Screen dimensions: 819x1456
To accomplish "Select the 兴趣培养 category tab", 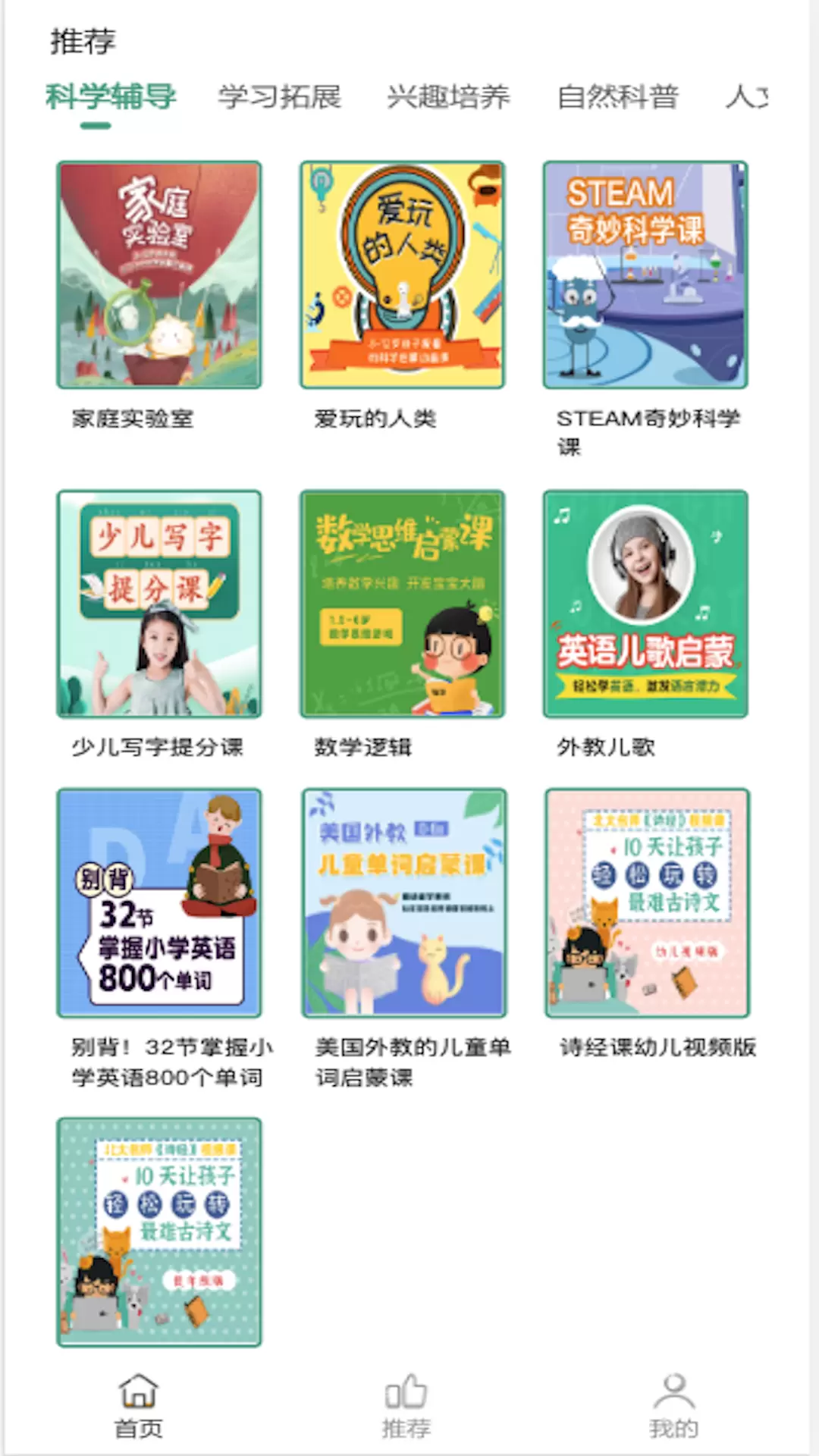I will 449,97.
